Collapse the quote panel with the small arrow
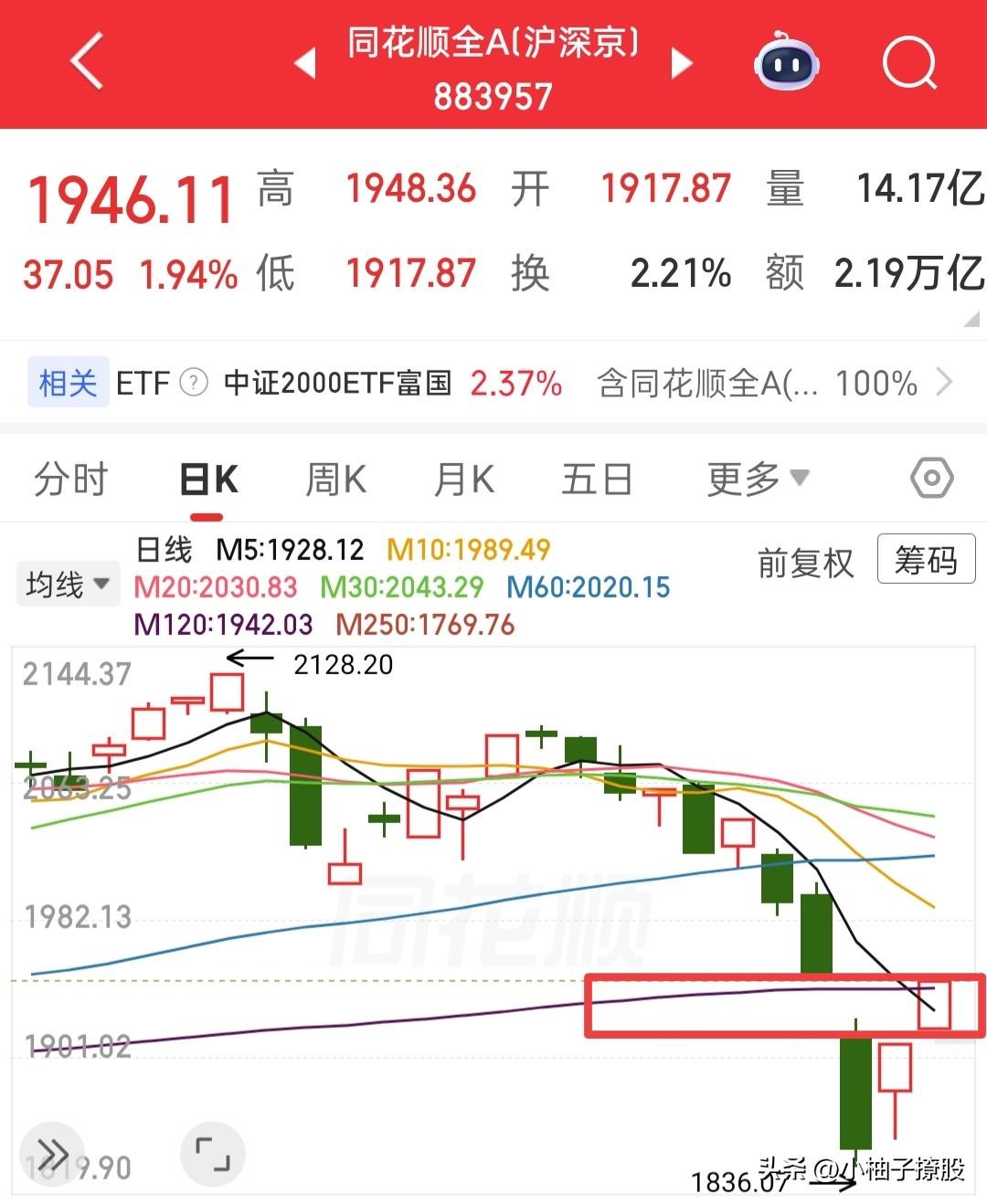The width and height of the screenshot is (987, 1204). pos(971,322)
